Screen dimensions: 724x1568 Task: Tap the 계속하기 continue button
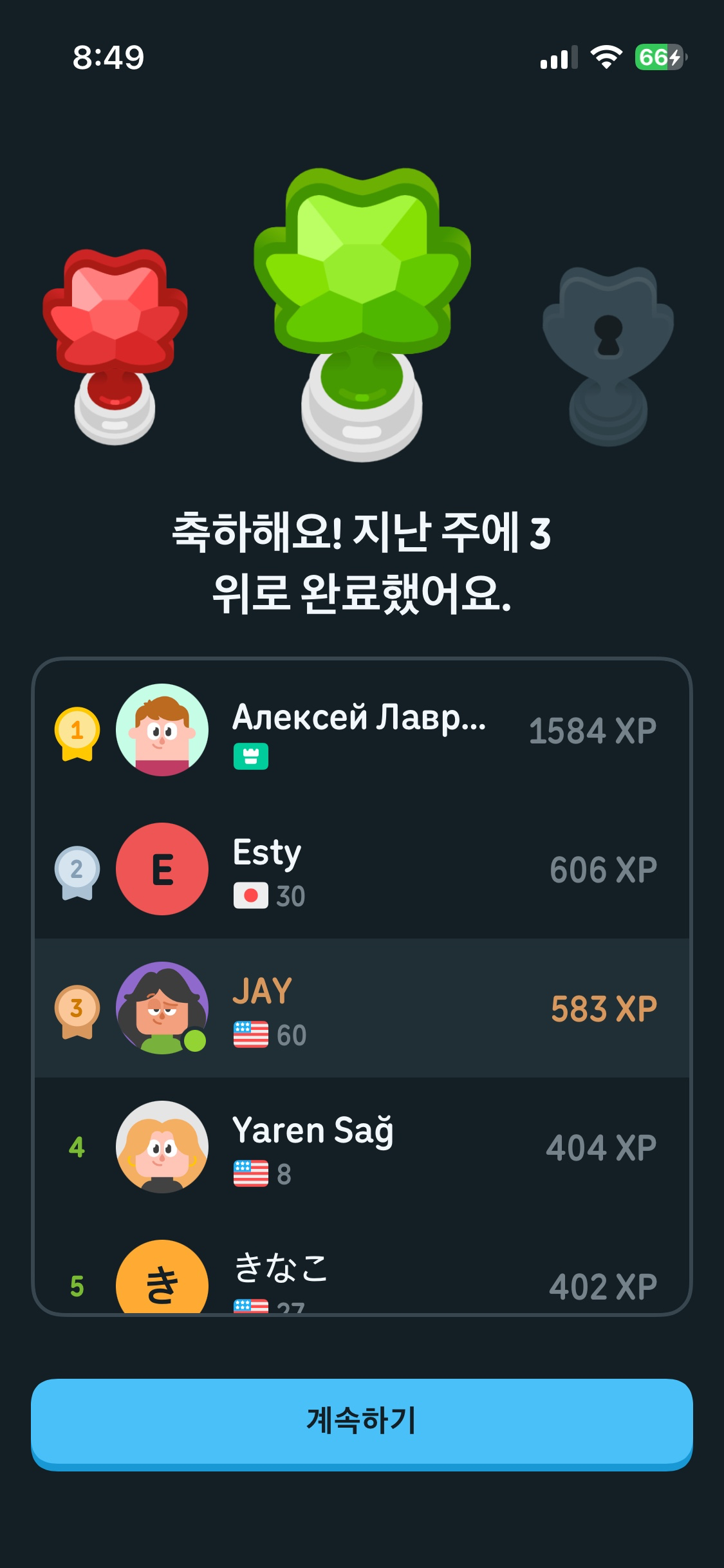click(x=362, y=1421)
